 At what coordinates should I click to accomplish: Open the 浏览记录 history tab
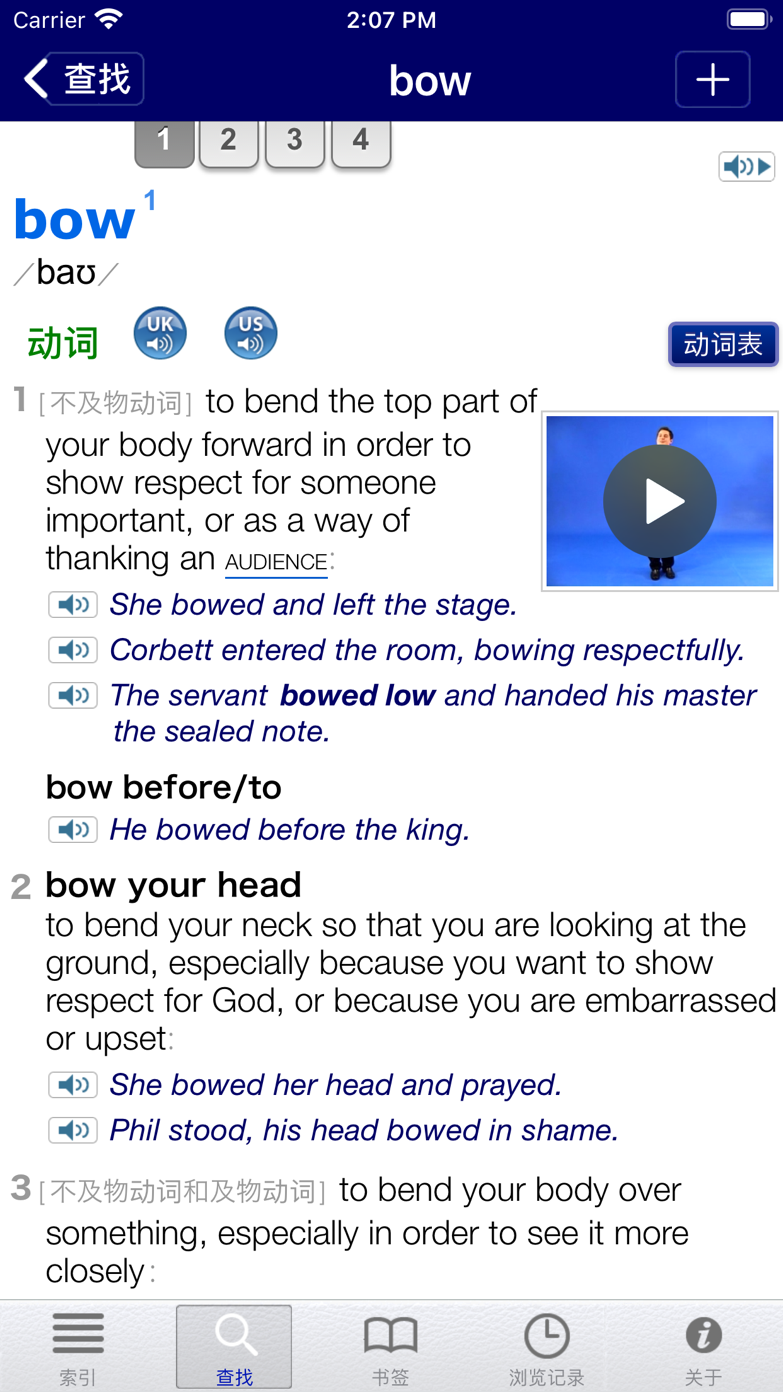click(x=546, y=1348)
